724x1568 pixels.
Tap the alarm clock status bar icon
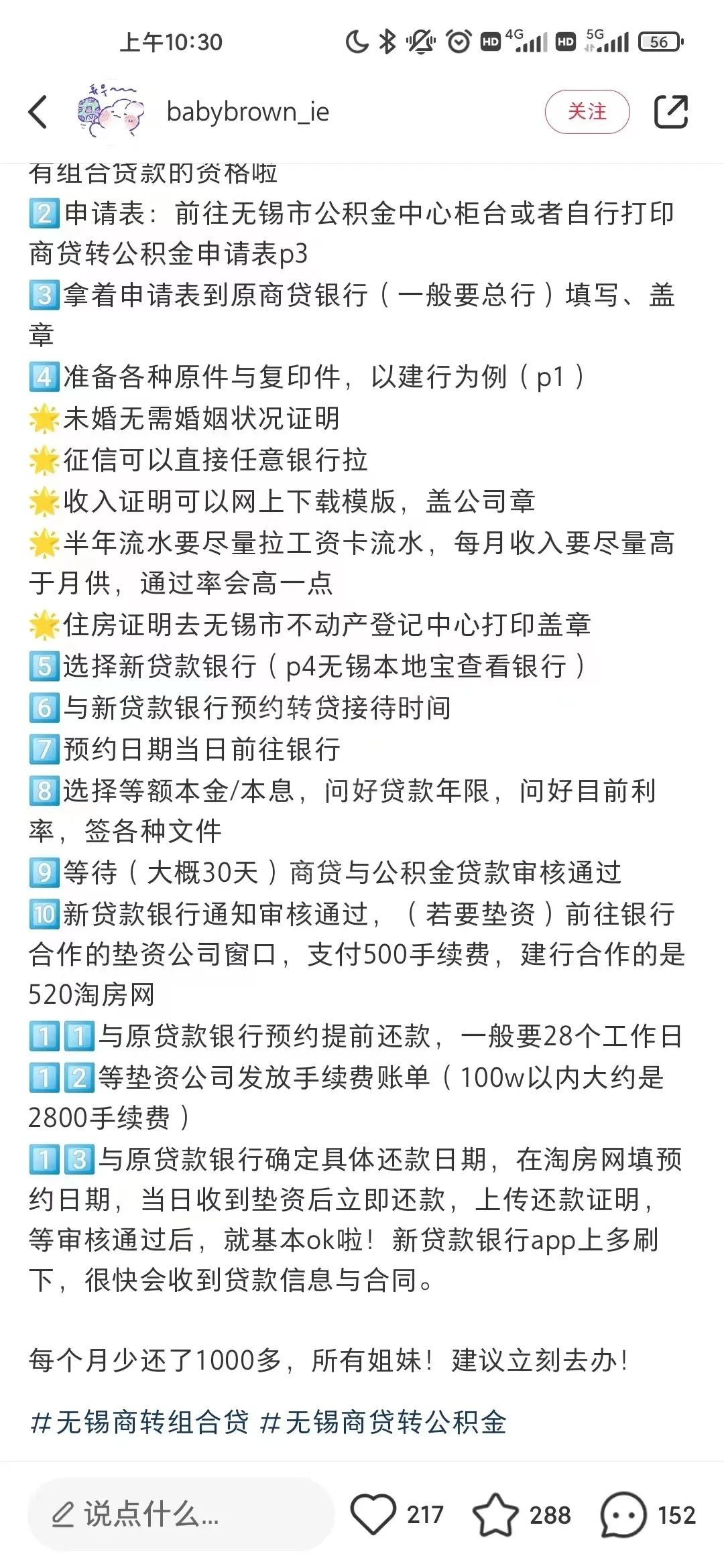pos(458,42)
